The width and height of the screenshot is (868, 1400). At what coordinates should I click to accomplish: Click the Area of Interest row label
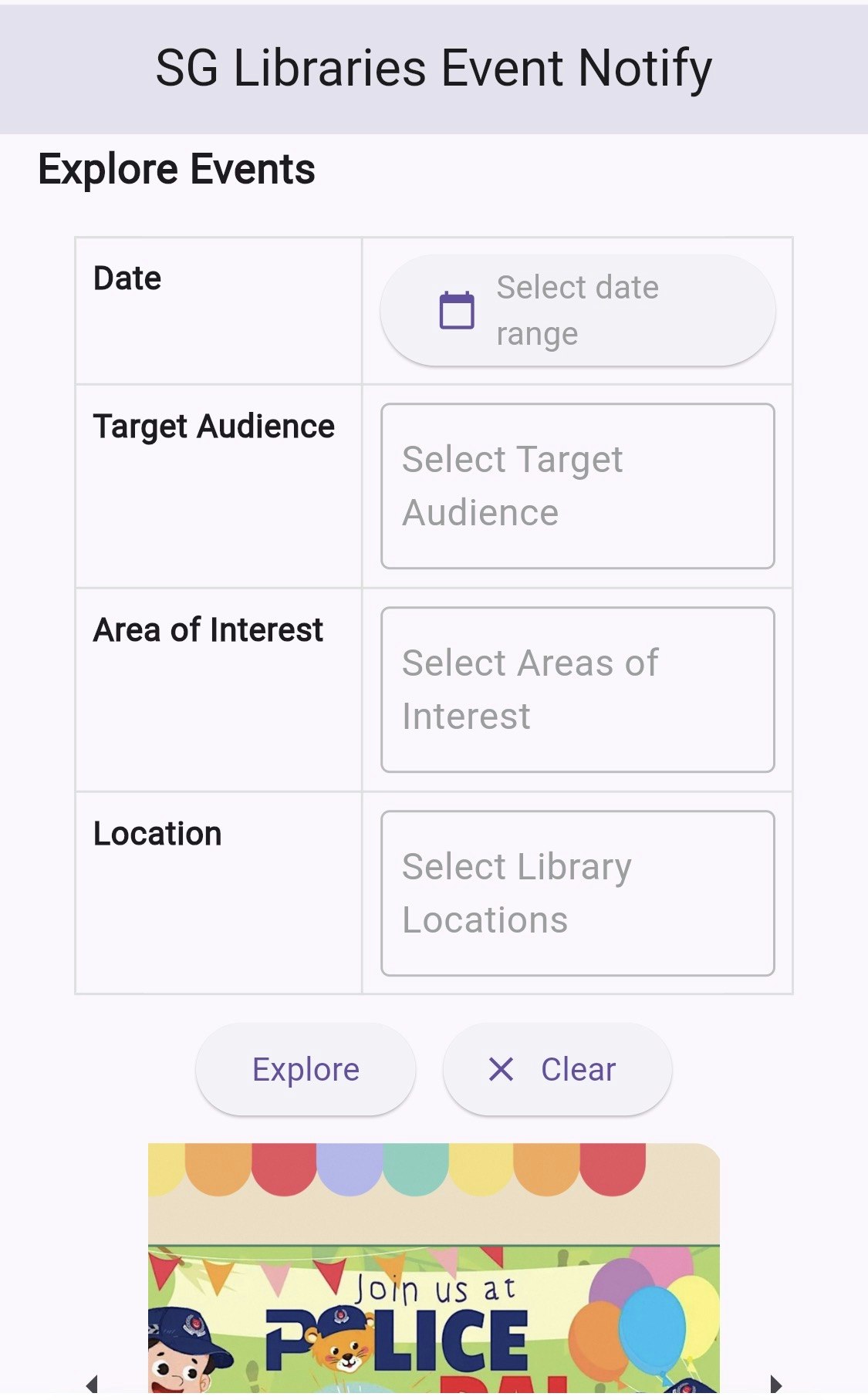coord(208,629)
